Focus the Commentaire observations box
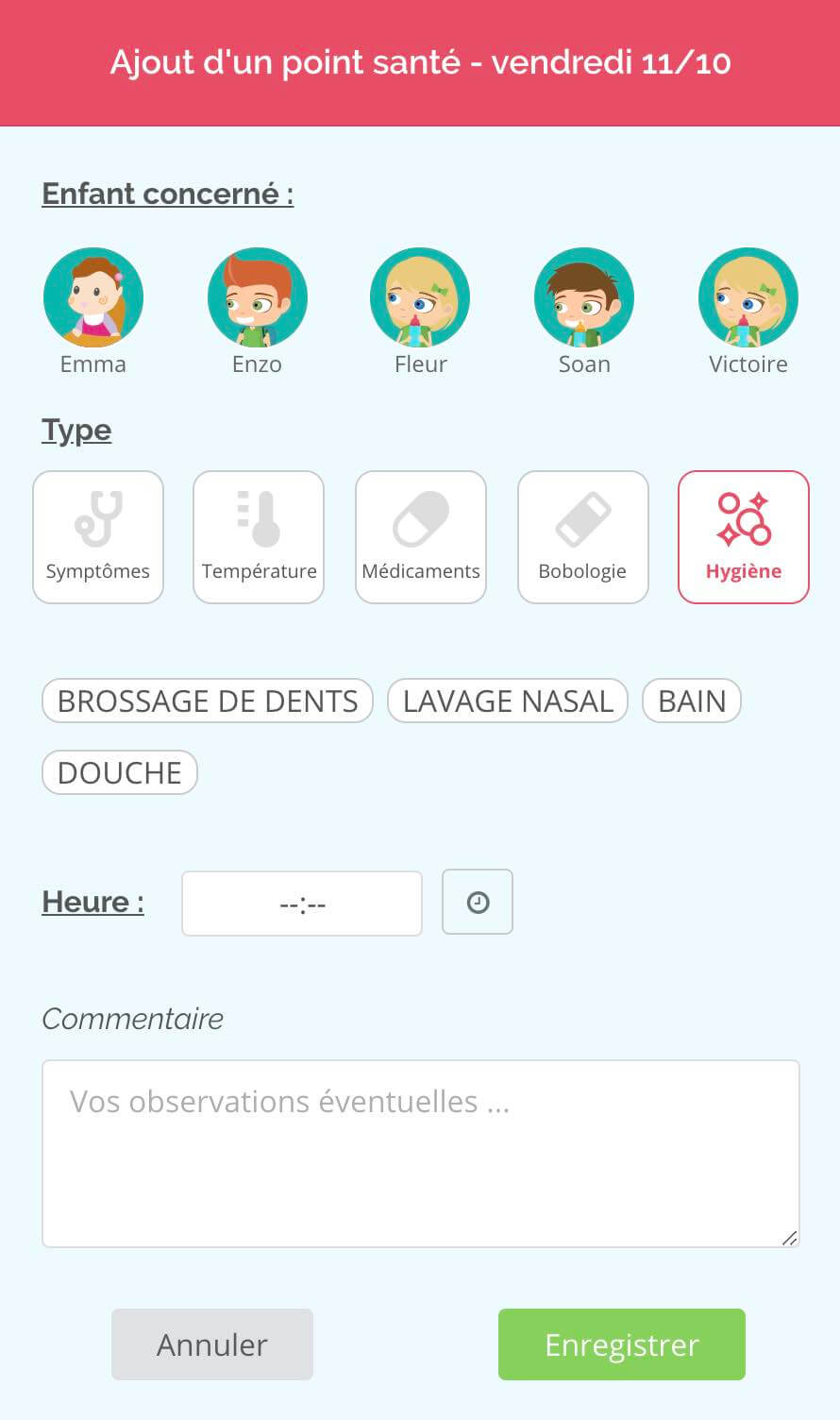Viewport: 840px width, 1420px height. pyautogui.click(x=421, y=1154)
